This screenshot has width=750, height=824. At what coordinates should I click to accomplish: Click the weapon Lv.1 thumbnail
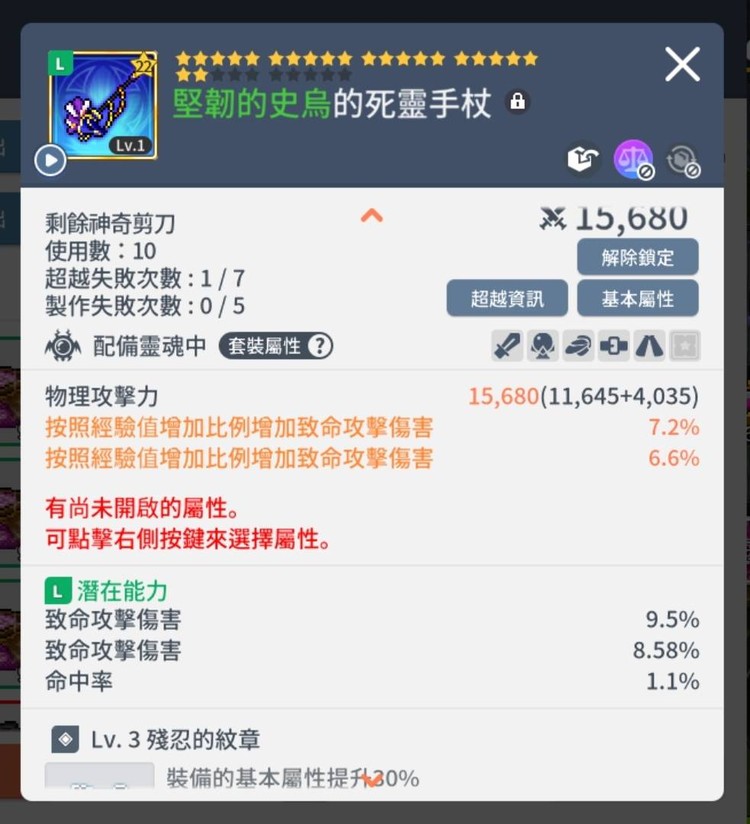tap(100, 100)
